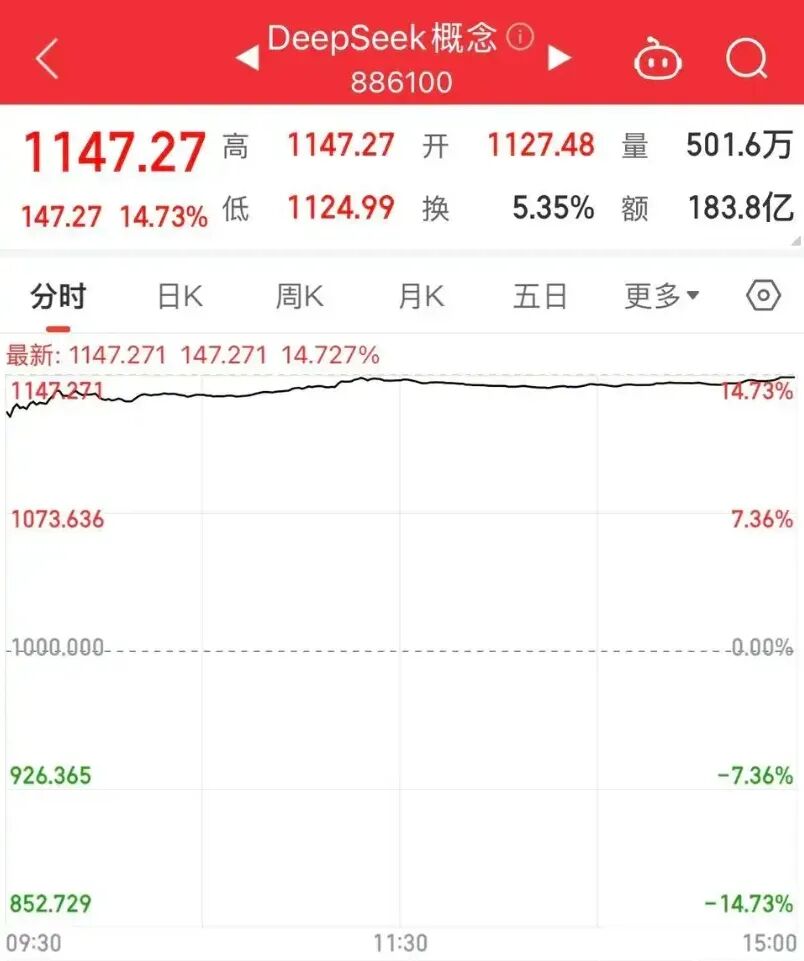Open the robot assistant icon
The image size is (804, 961).
click(x=658, y=59)
